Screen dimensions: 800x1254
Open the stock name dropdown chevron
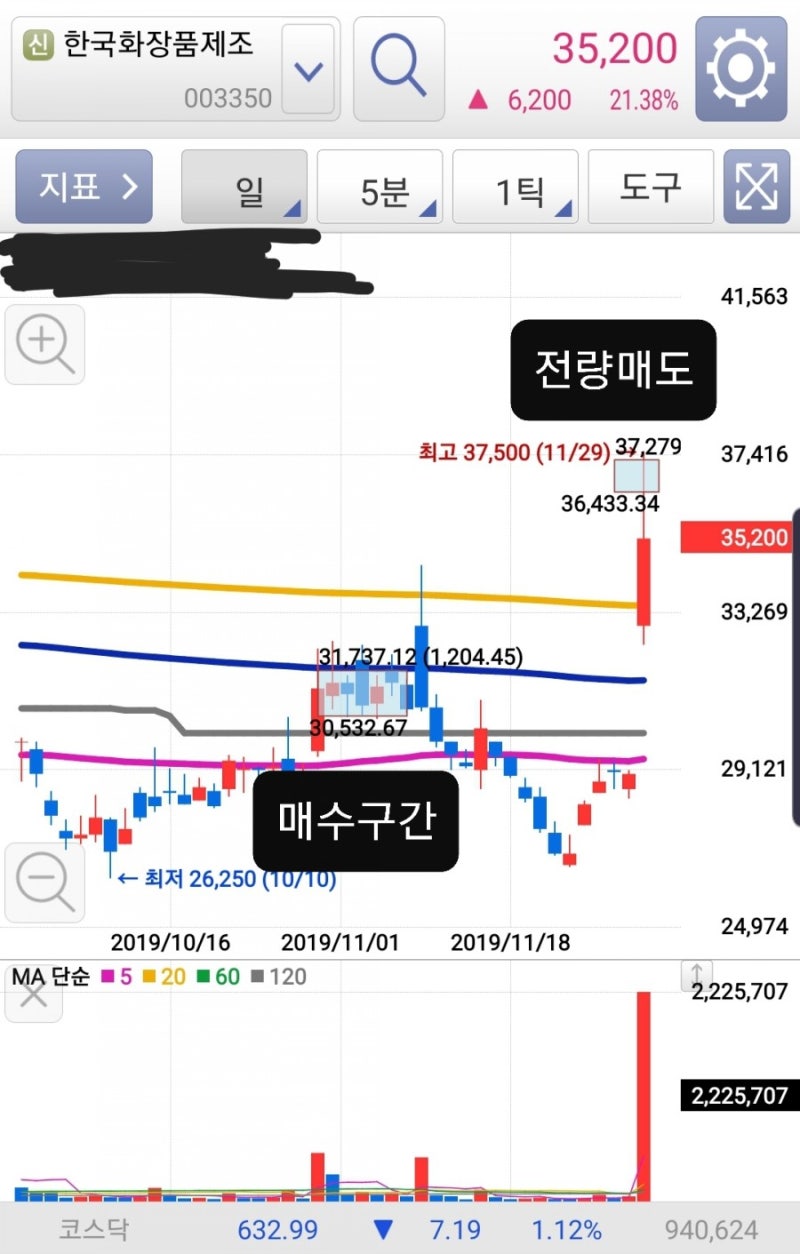tap(308, 70)
